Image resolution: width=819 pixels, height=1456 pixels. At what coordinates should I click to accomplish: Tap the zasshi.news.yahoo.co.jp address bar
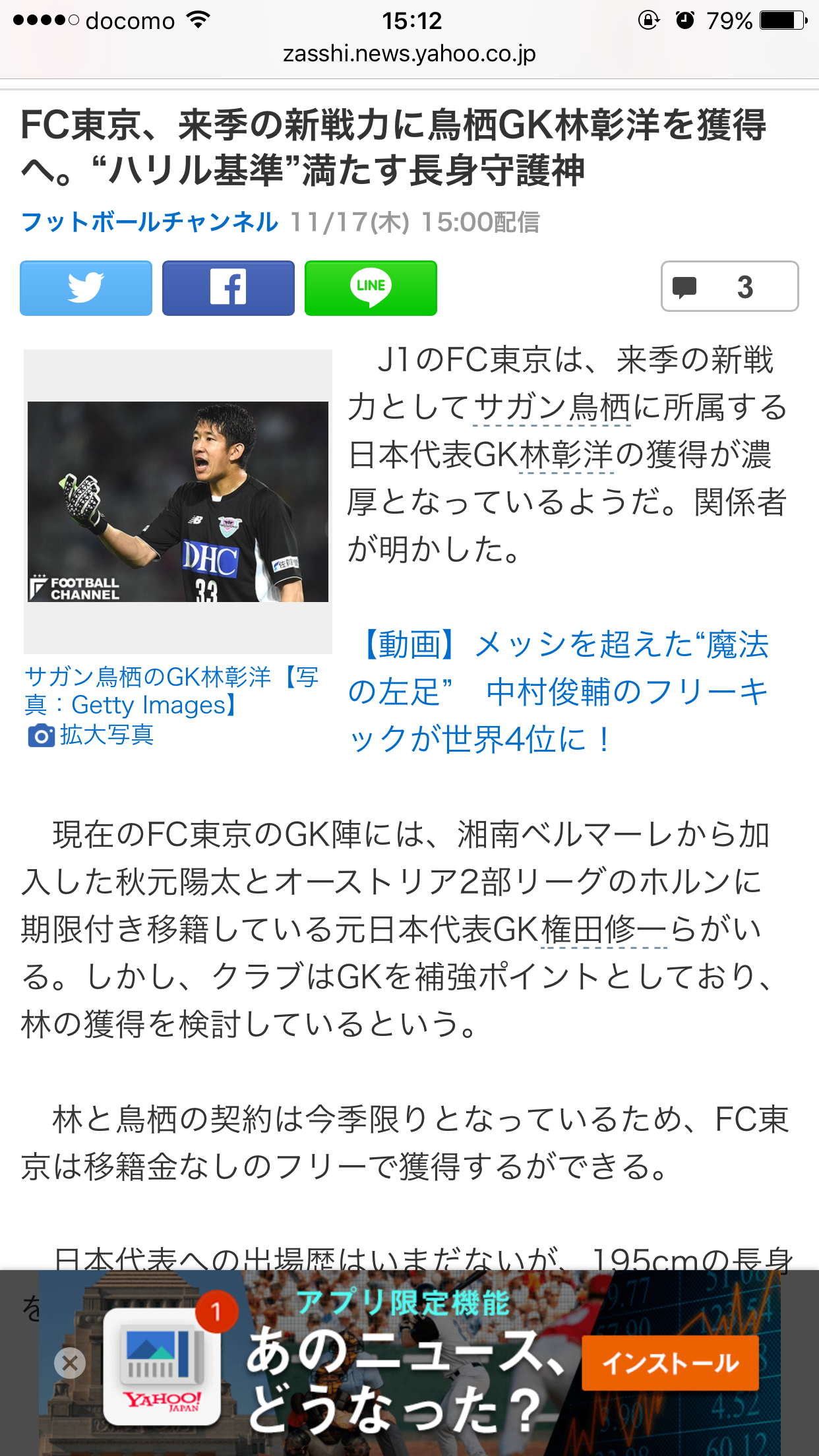(409, 53)
